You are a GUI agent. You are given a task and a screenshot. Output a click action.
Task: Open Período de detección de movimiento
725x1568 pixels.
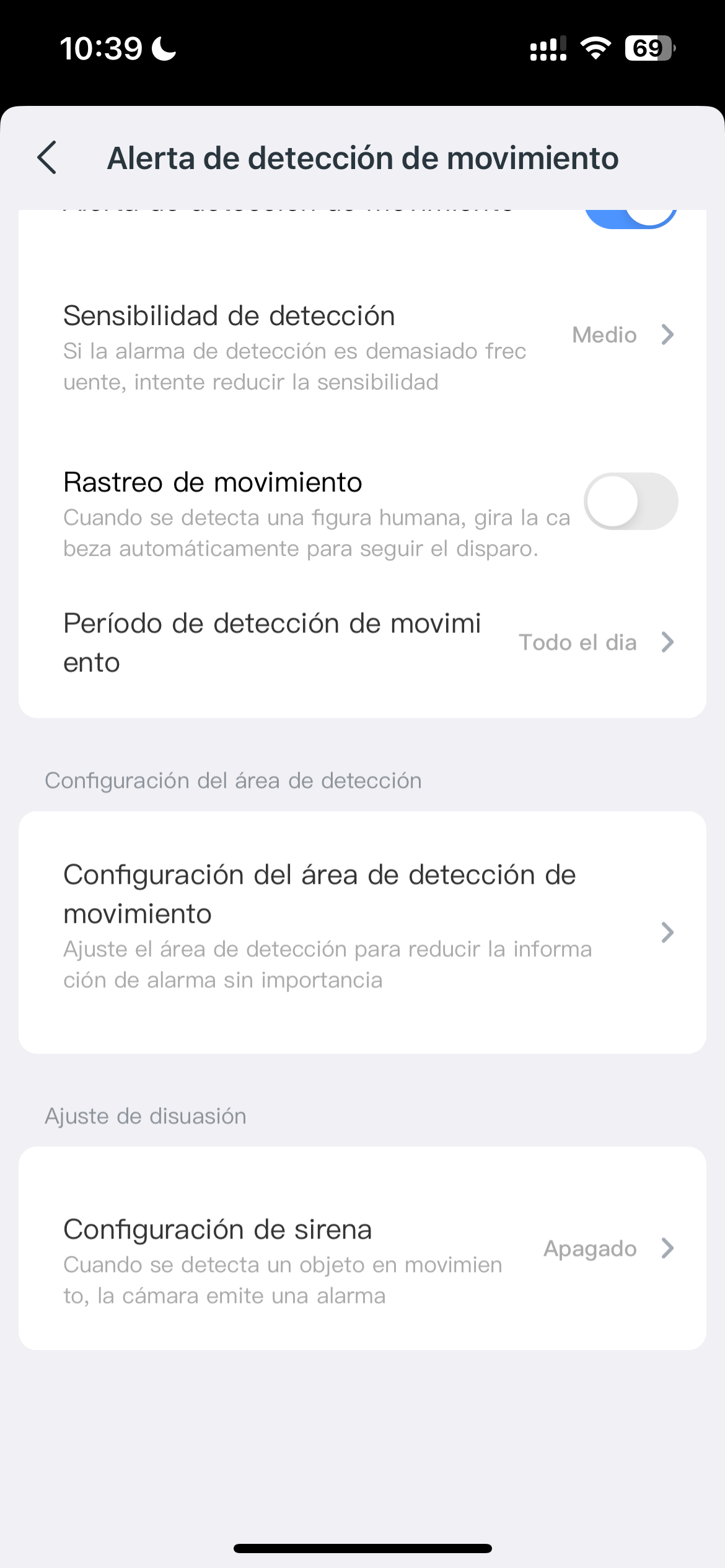tap(362, 643)
